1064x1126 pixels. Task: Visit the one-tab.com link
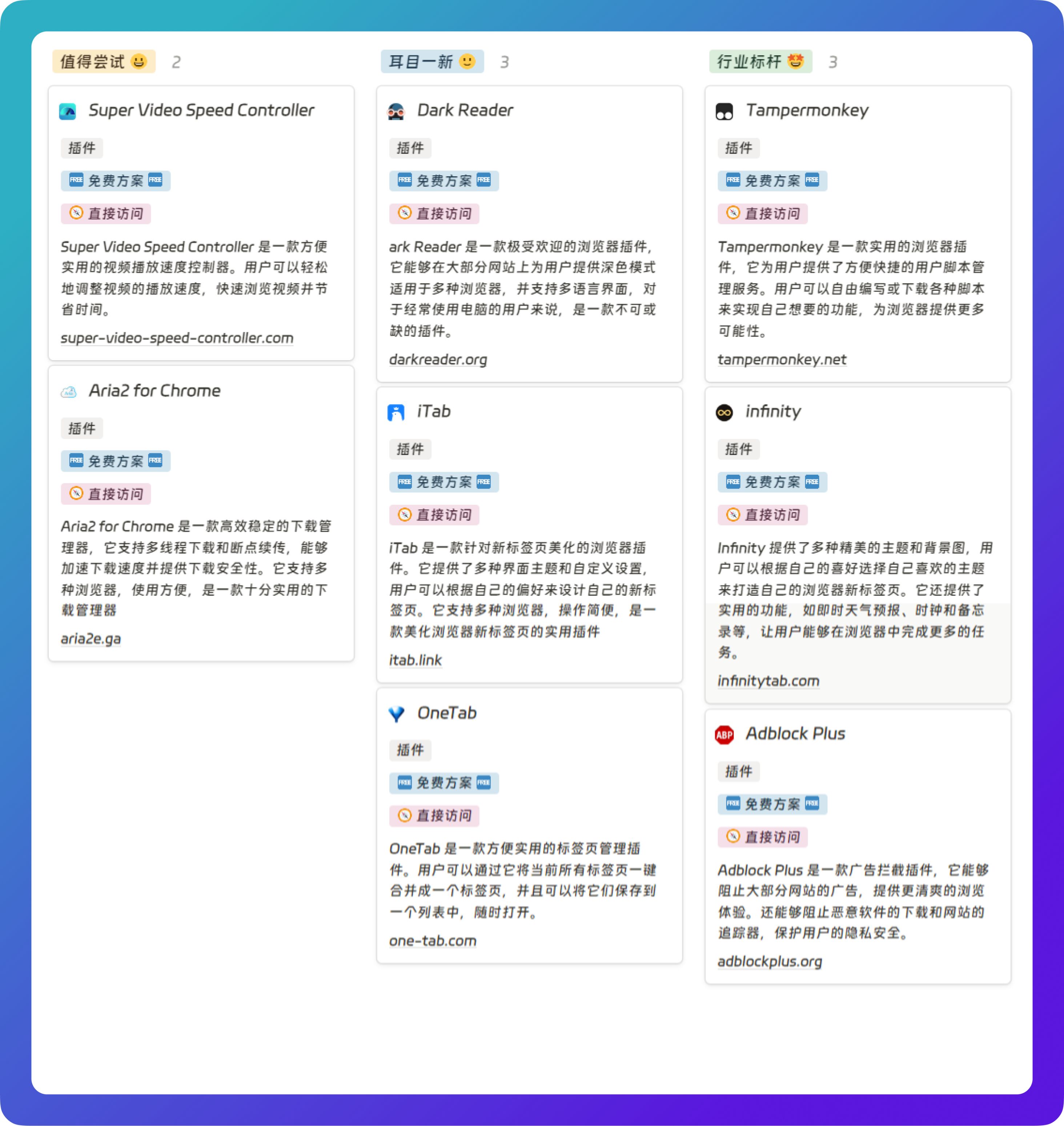(x=433, y=941)
